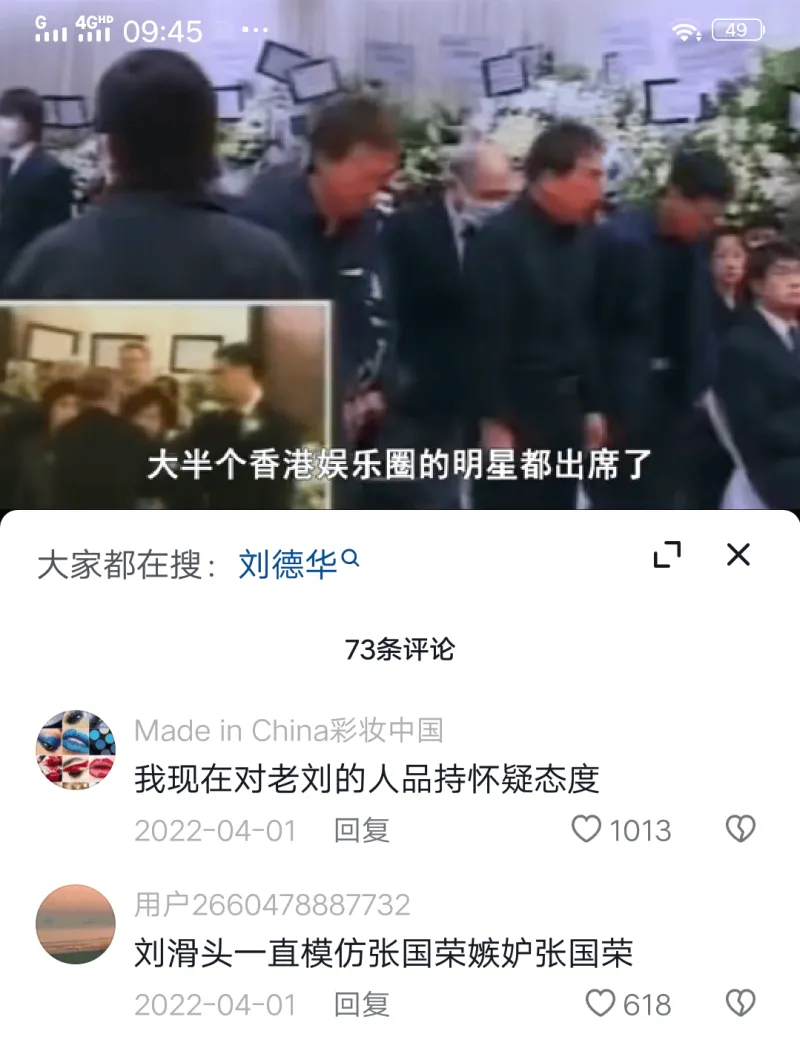Like the comment with 618 likes
This screenshot has width=800, height=1054.
click(x=600, y=1003)
